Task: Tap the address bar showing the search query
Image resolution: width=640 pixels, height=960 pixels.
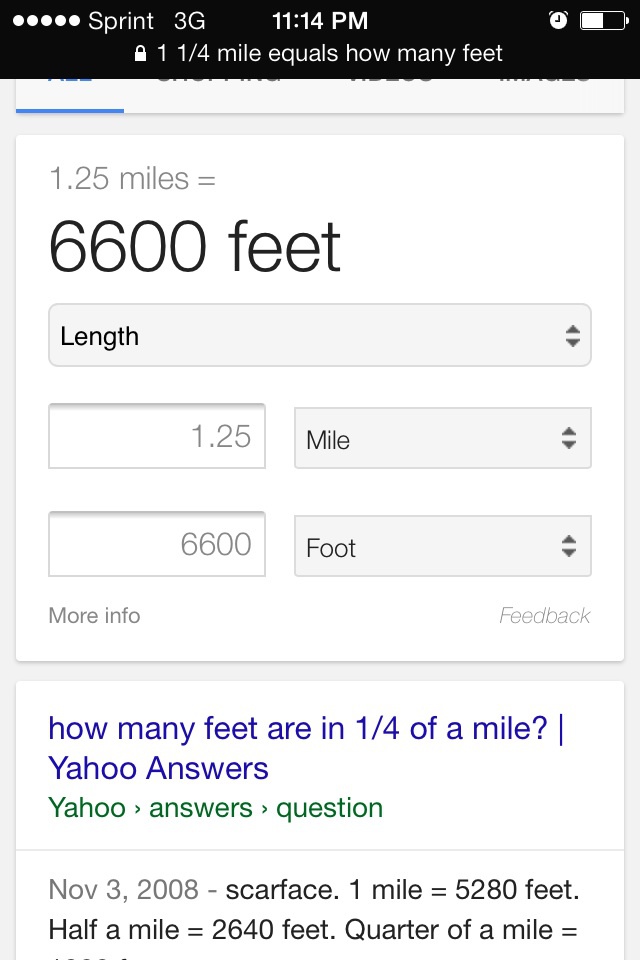Action: pos(320,53)
